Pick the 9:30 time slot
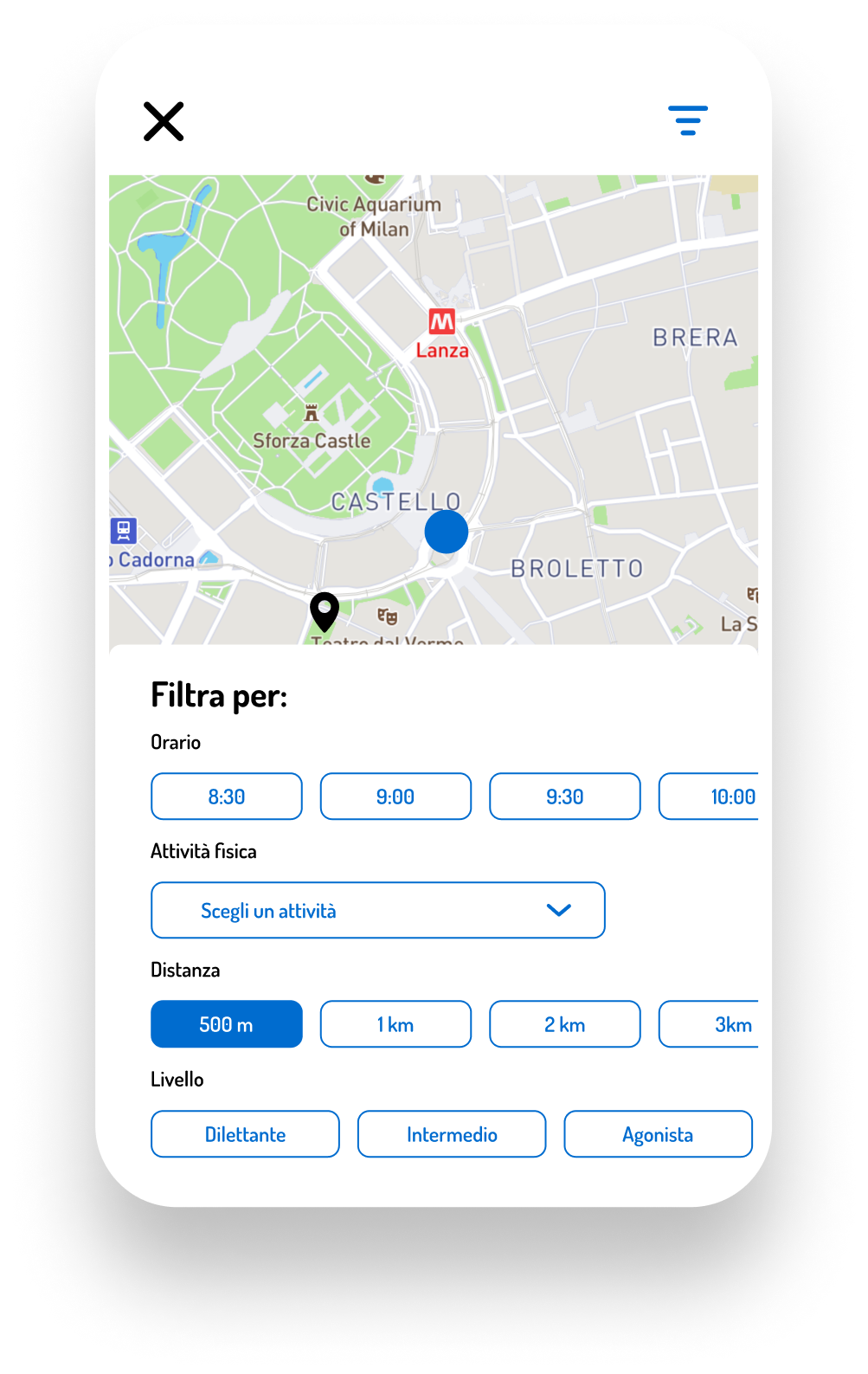This screenshot has width=868, height=1374. point(565,797)
